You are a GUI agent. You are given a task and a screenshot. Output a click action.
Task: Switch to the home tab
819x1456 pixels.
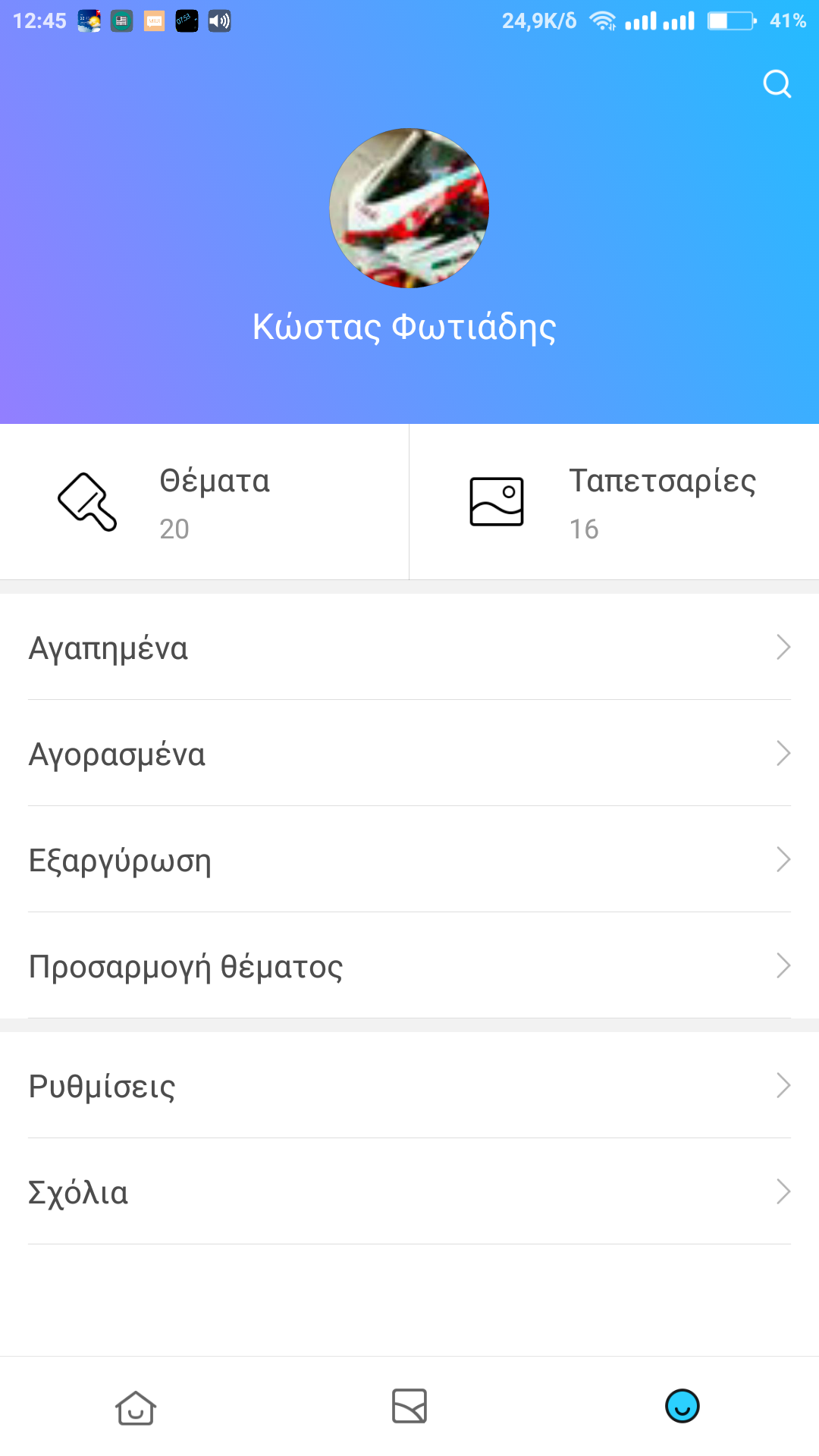coord(136,1407)
